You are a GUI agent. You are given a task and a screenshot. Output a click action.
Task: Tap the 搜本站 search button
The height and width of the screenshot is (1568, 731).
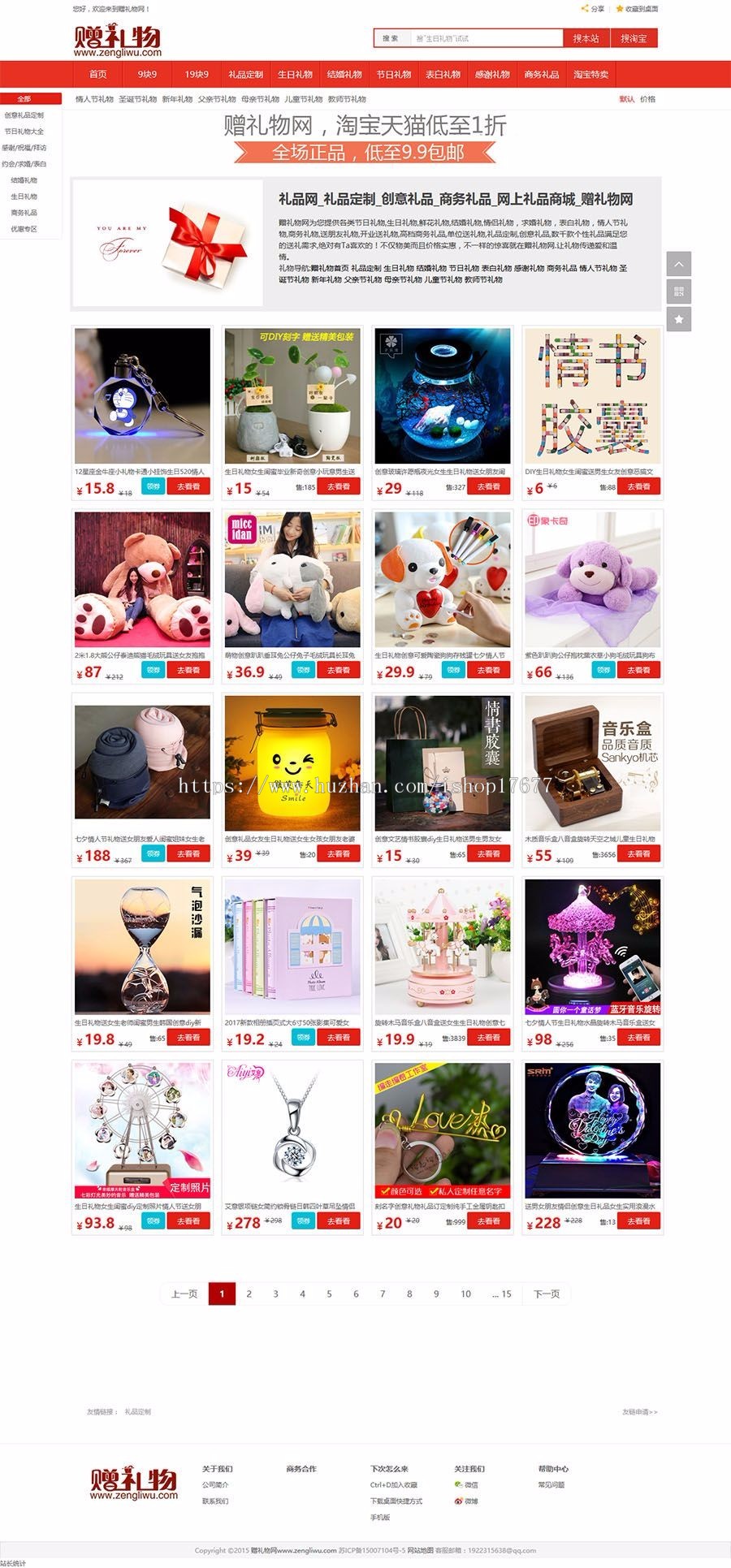586,38
